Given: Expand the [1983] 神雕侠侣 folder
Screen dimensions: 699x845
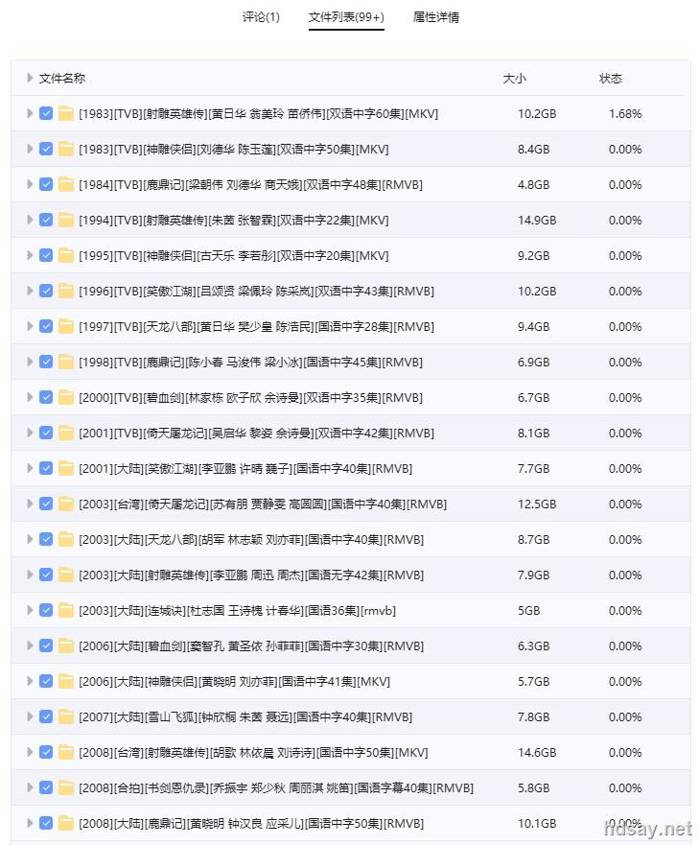Looking at the screenshot, I should click(x=30, y=149).
